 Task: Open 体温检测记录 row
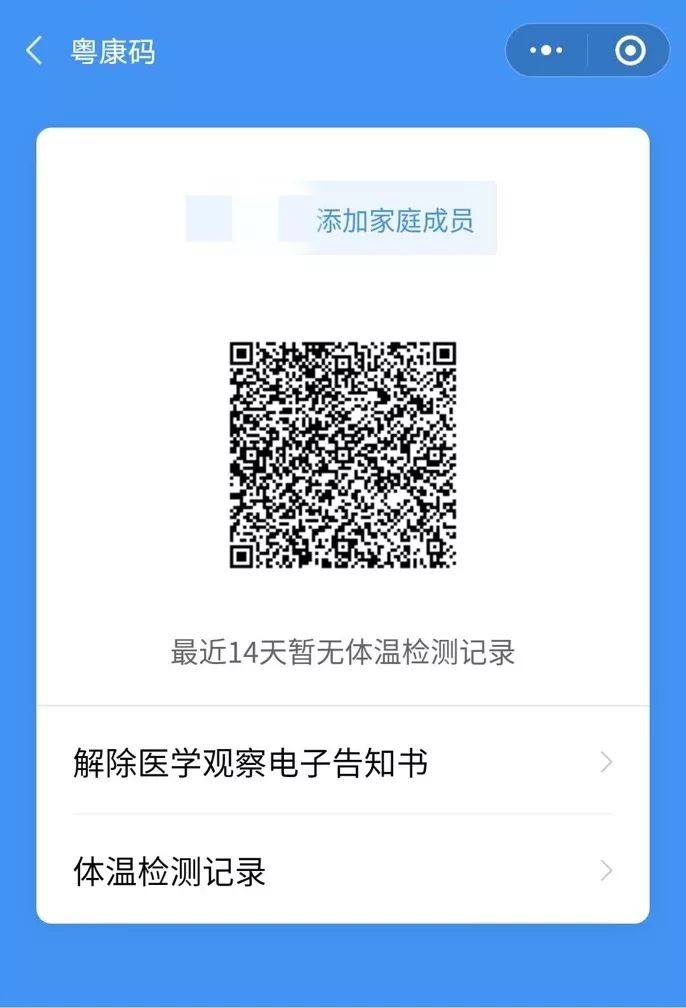point(342,870)
